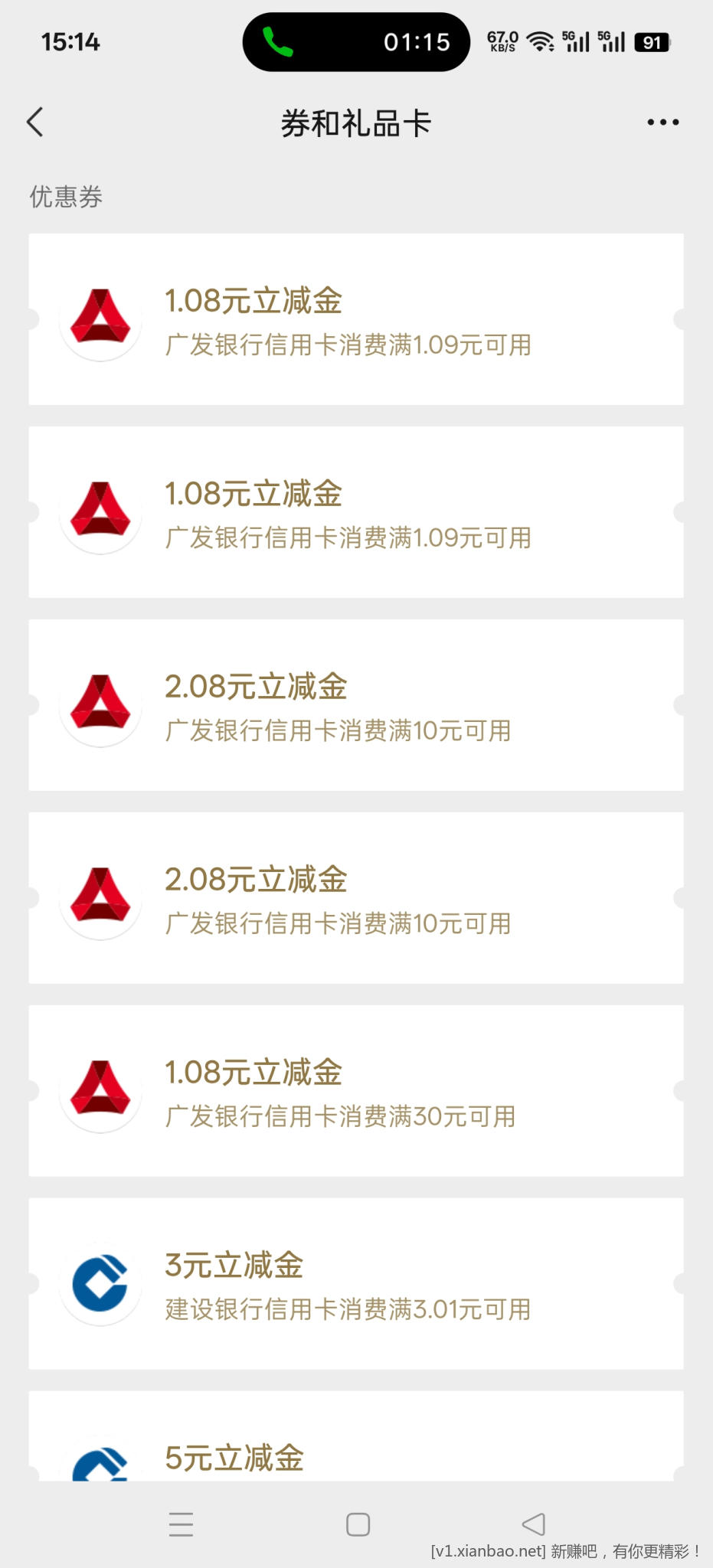713x1568 pixels.
Task: Tap the 广发银行 logo on first 1.08元 coupon
Action: 100,322
